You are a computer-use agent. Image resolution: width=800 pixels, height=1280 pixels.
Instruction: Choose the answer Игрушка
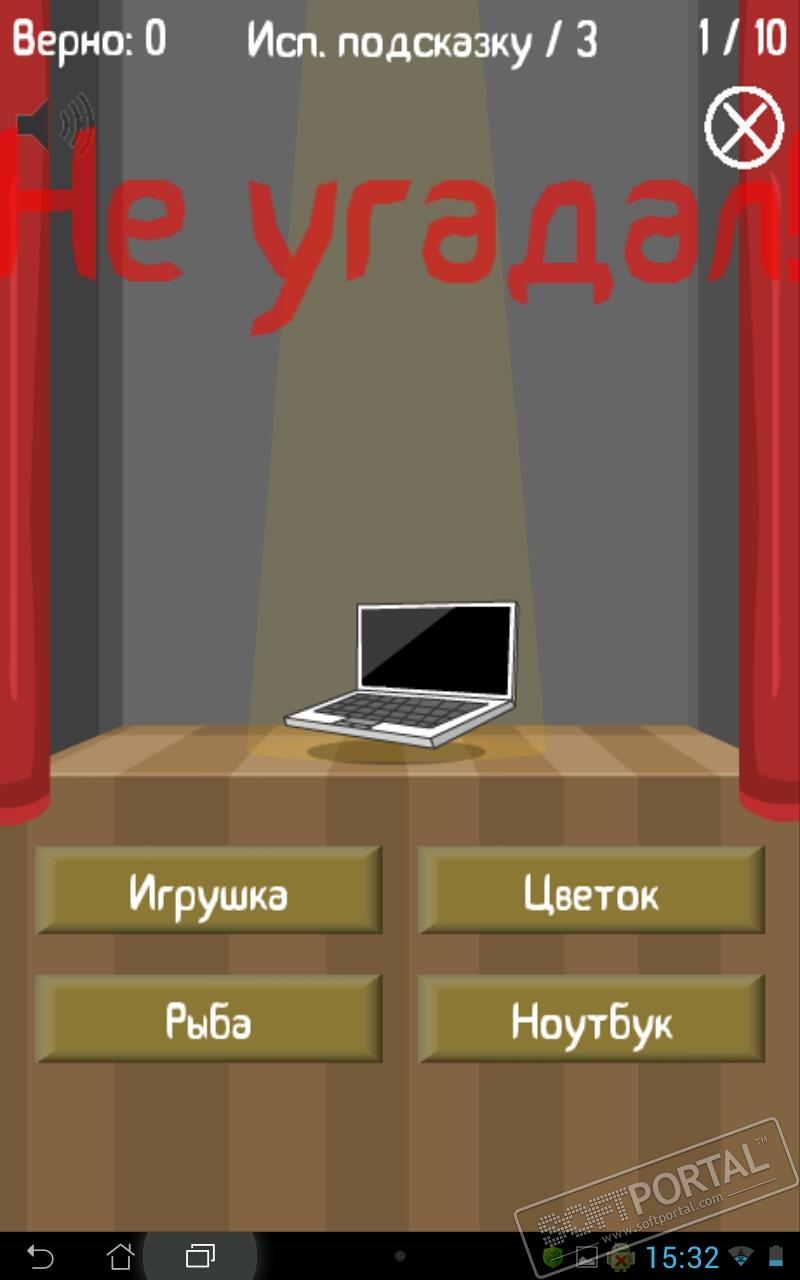(x=208, y=891)
